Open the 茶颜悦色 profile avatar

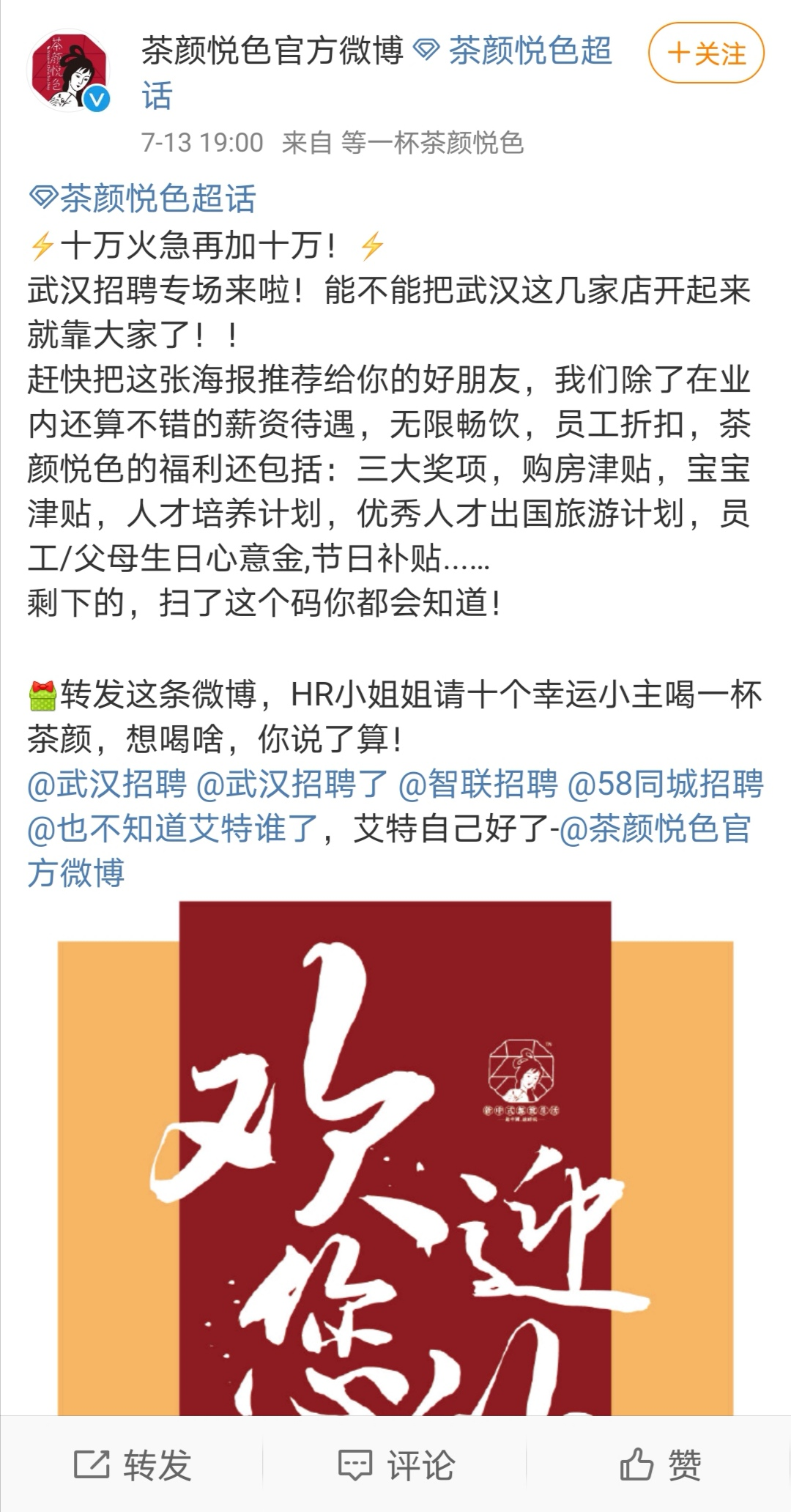pyautogui.click(x=69, y=72)
